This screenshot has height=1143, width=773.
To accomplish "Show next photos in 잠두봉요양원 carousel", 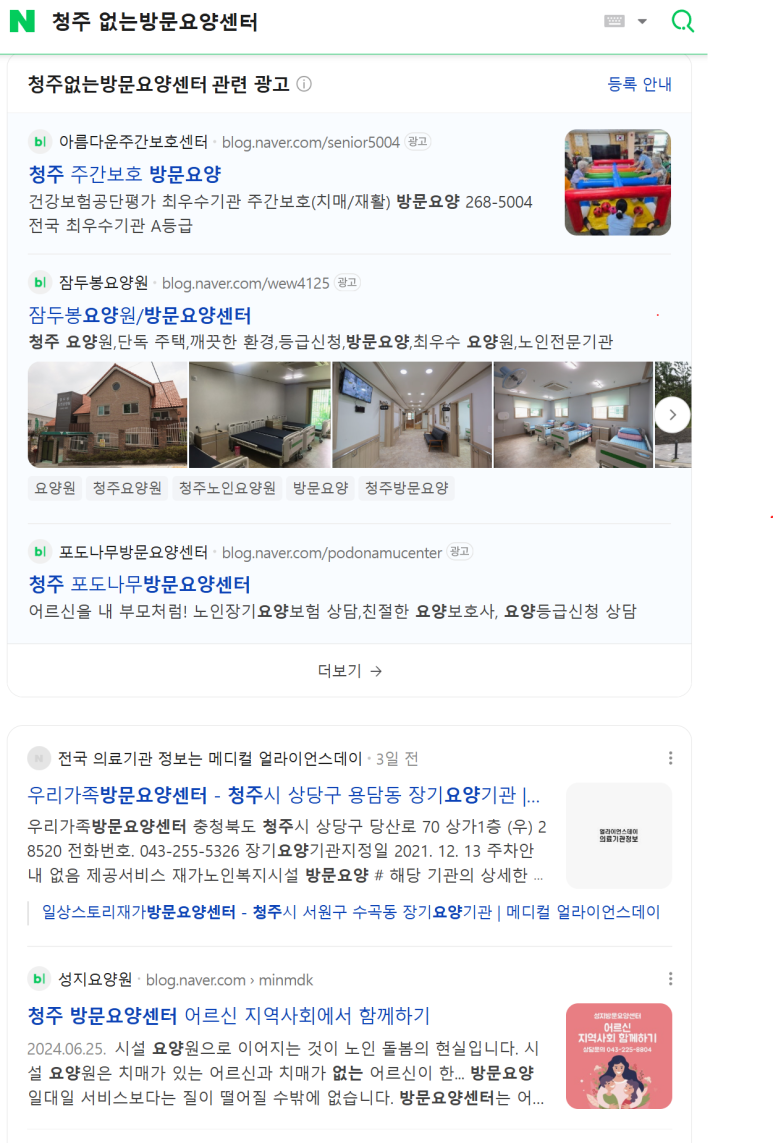I will [672, 415].
